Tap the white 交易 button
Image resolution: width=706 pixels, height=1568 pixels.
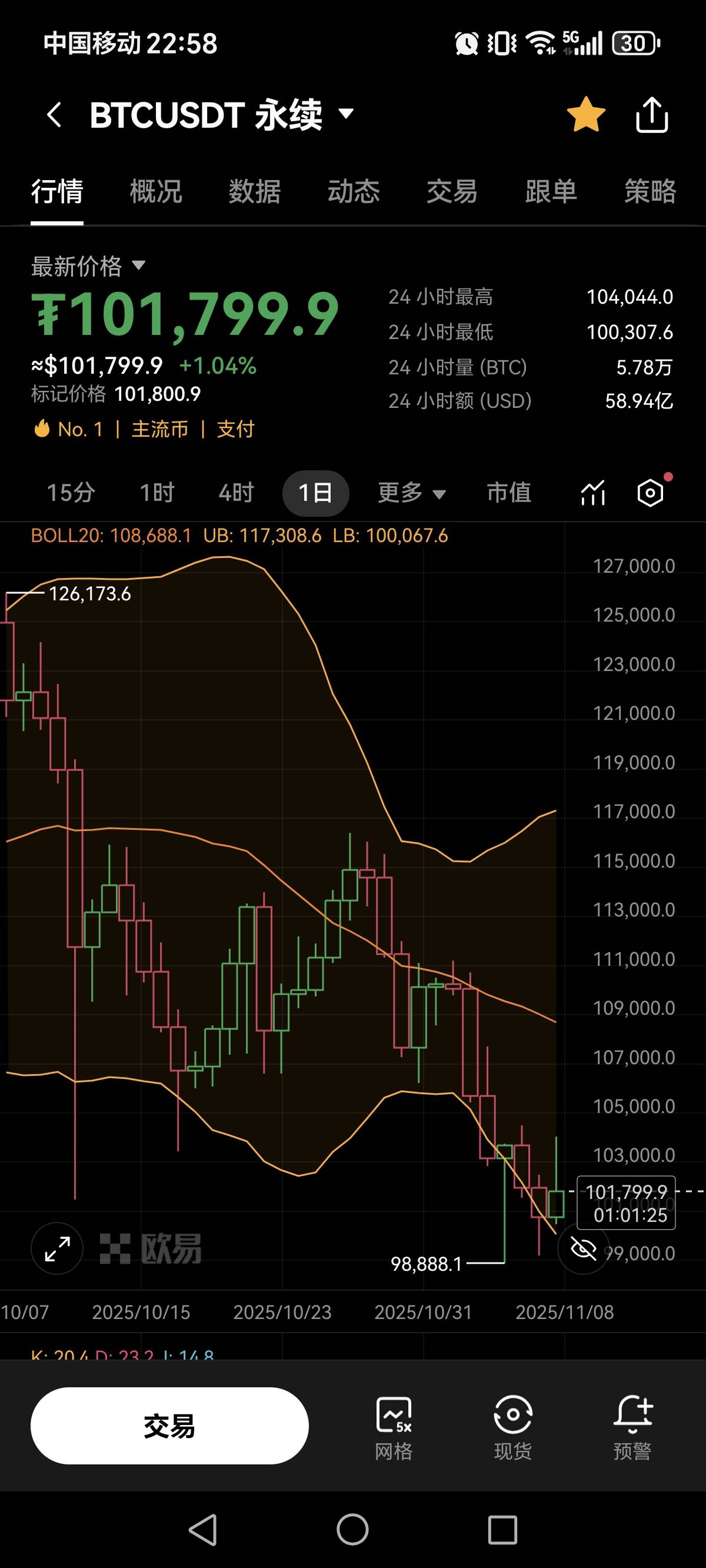[x=169, y=1426]
